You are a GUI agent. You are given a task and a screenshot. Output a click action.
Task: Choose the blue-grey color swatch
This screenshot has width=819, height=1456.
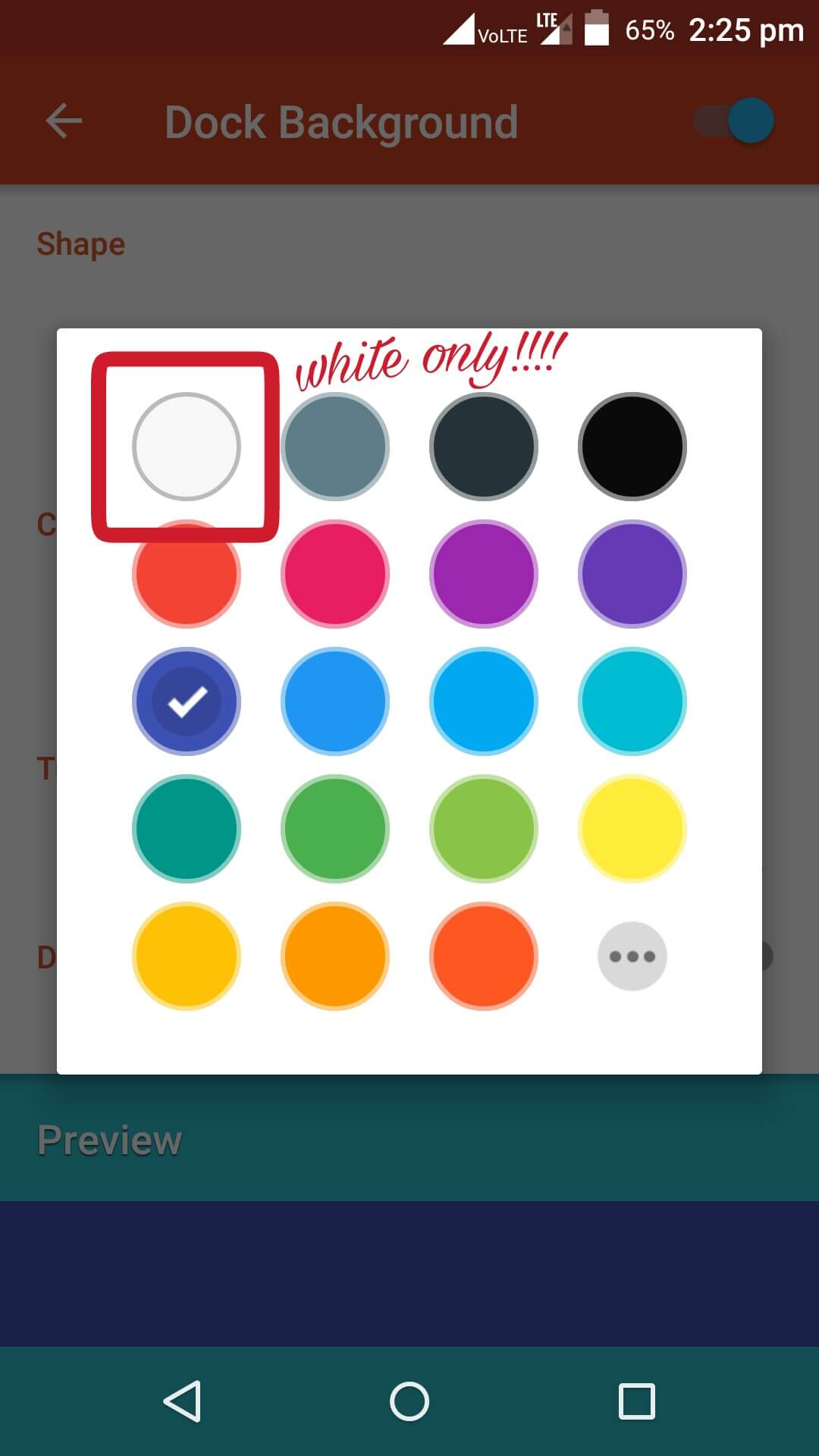pyautogui.click(x=335, y=447)
